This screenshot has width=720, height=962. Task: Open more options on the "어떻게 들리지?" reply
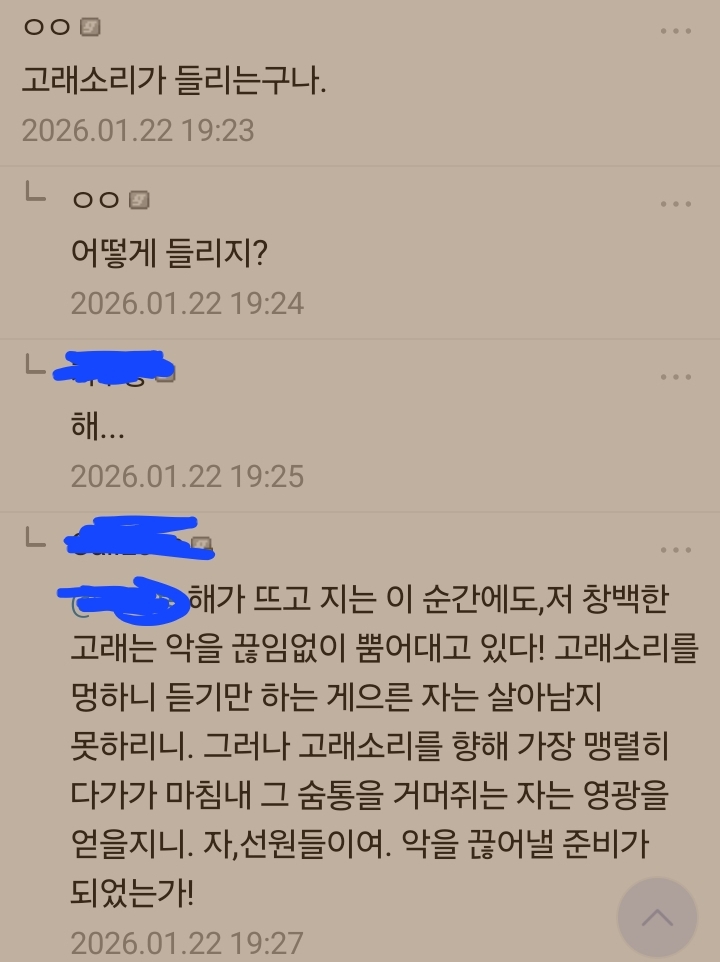click(x=676, y=204)
